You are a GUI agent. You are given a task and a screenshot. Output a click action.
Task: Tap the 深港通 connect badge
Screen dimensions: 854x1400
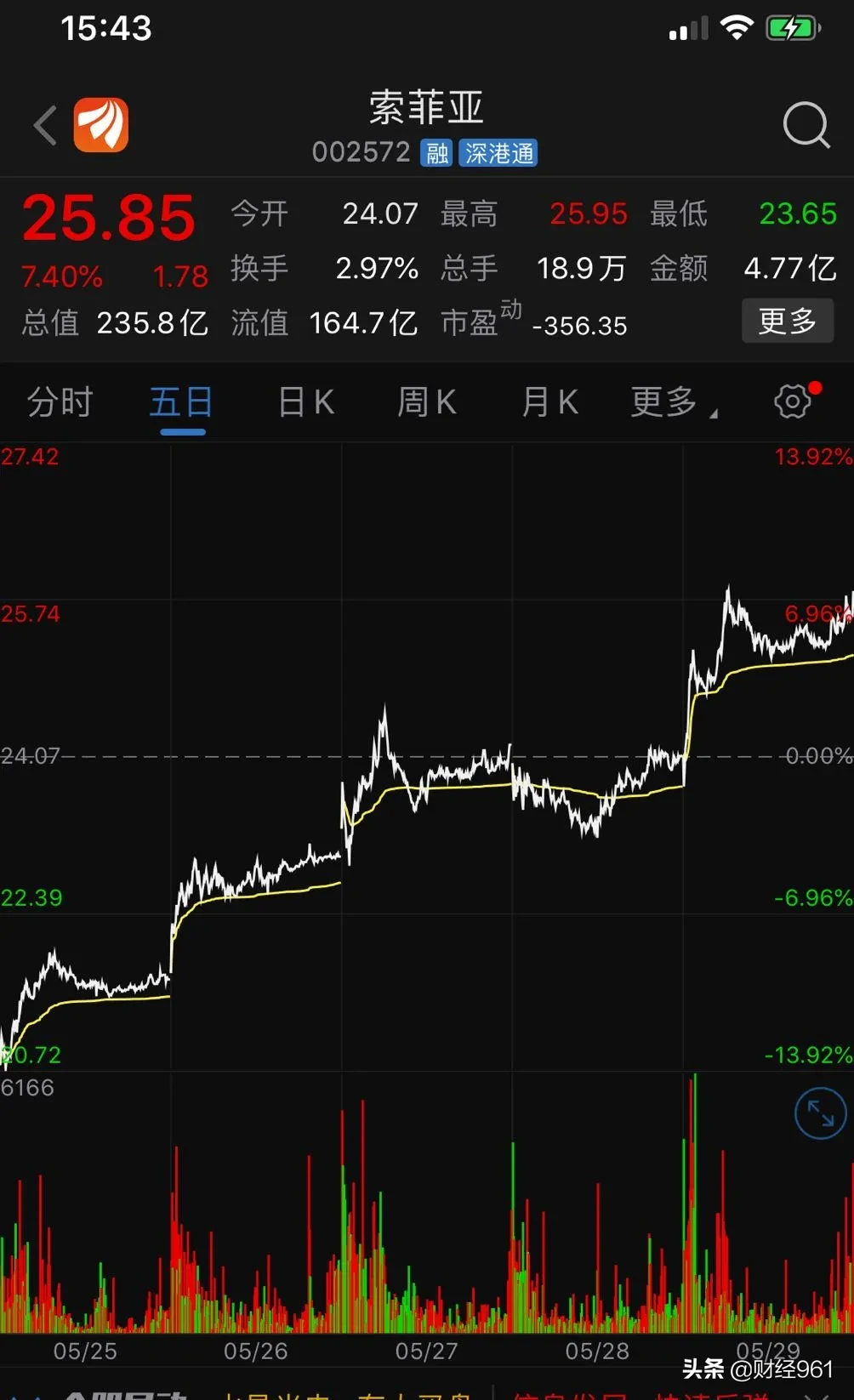pos(498,153)
